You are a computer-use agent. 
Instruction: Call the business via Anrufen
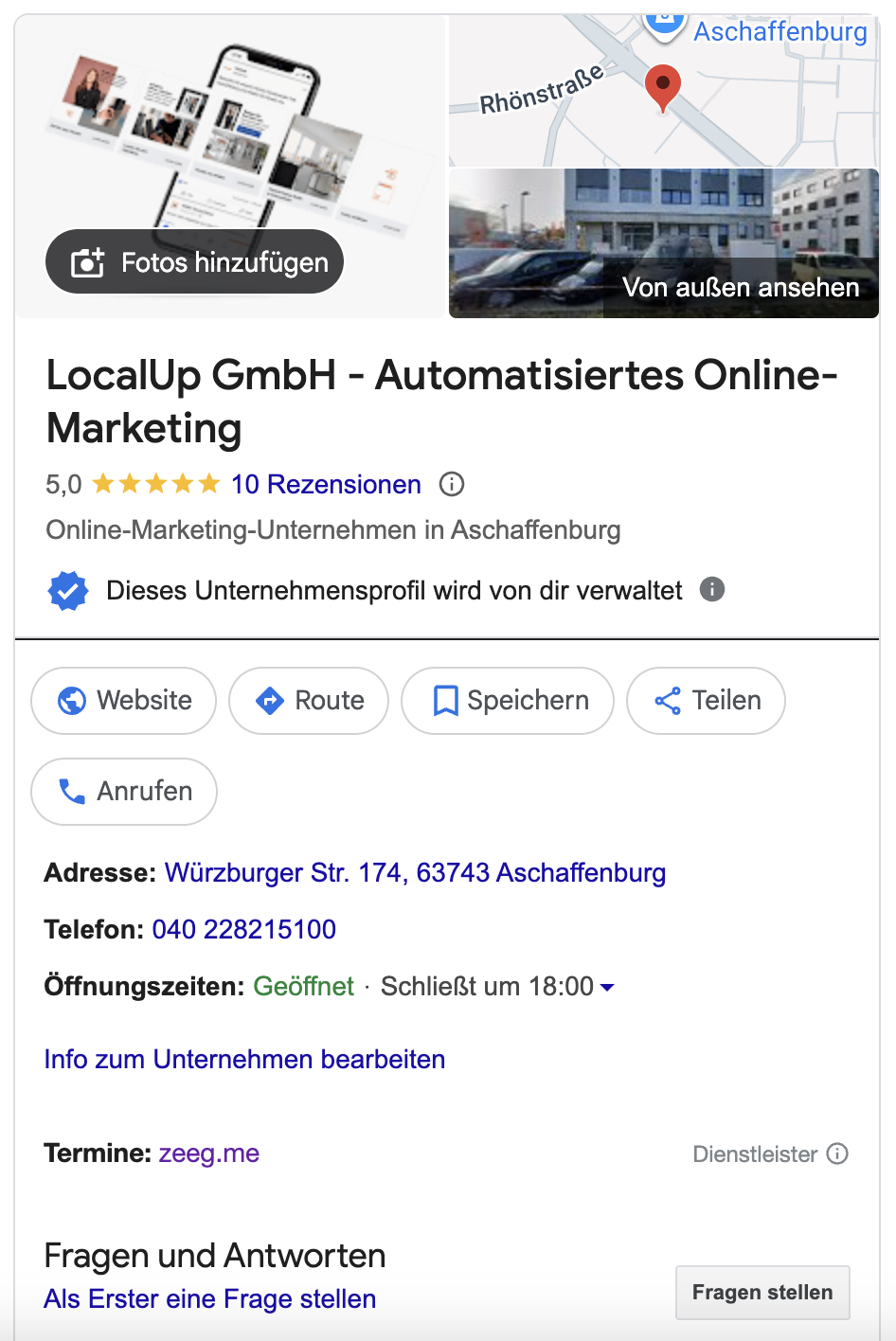(x=124, y=792)
